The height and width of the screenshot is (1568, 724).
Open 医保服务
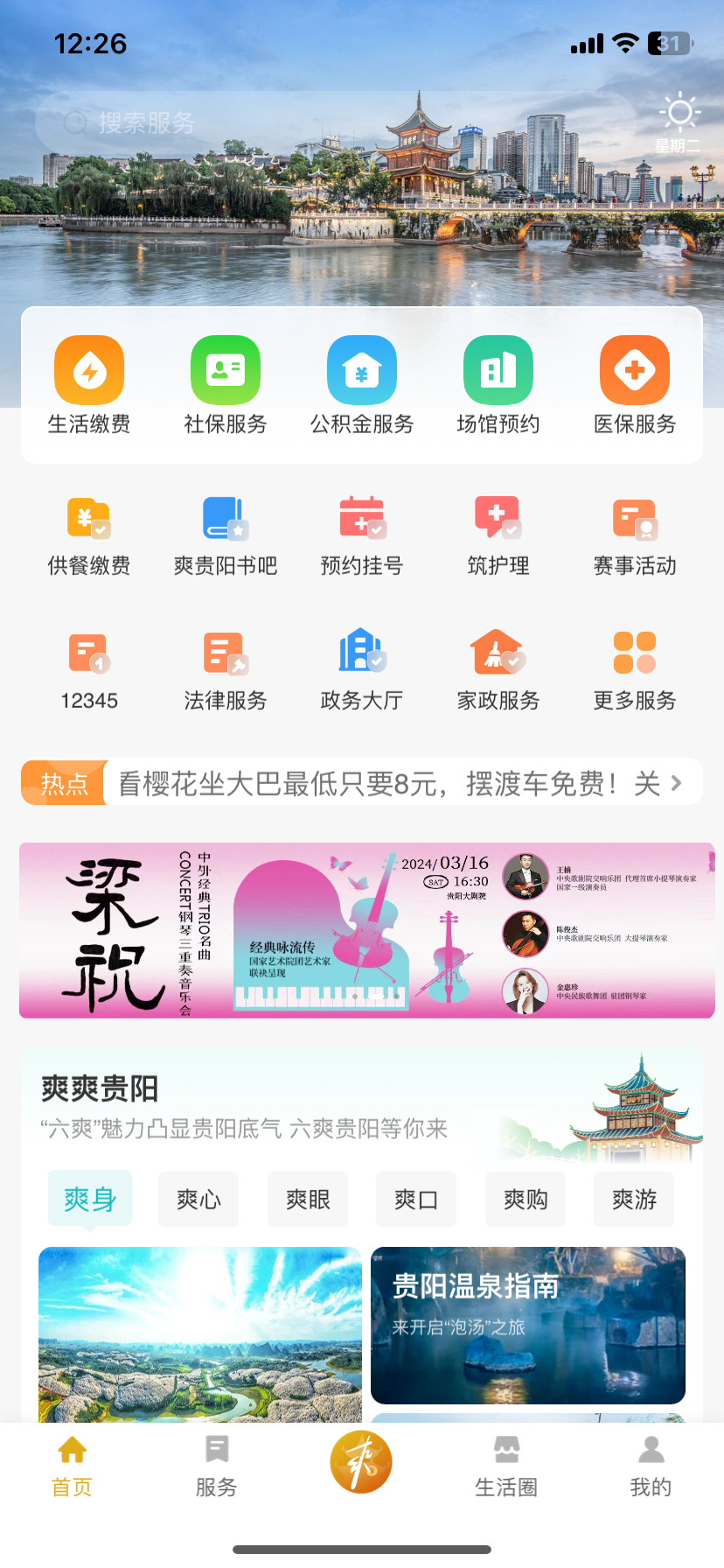[x=635, y=385]
